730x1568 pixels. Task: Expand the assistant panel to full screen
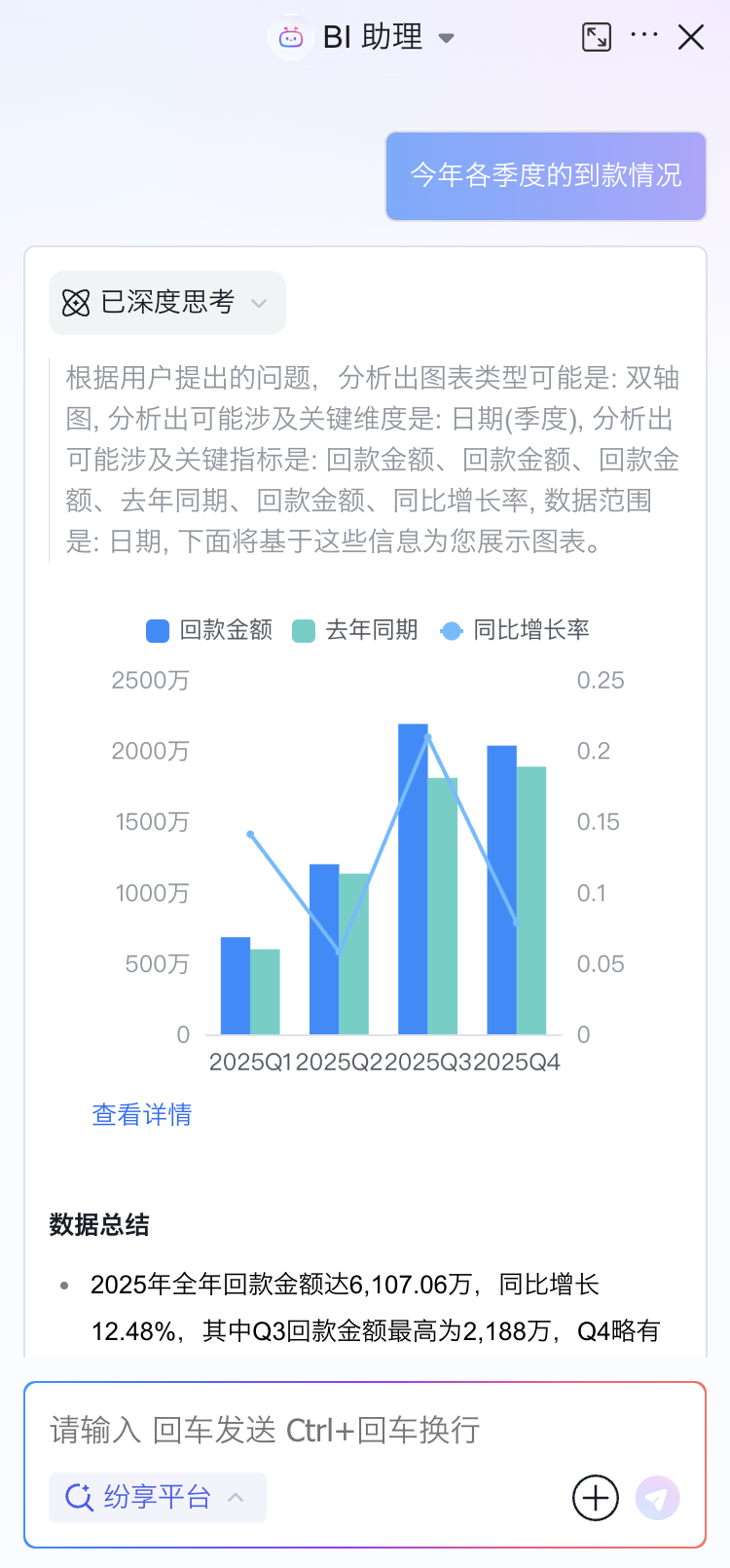click(596, 38)
